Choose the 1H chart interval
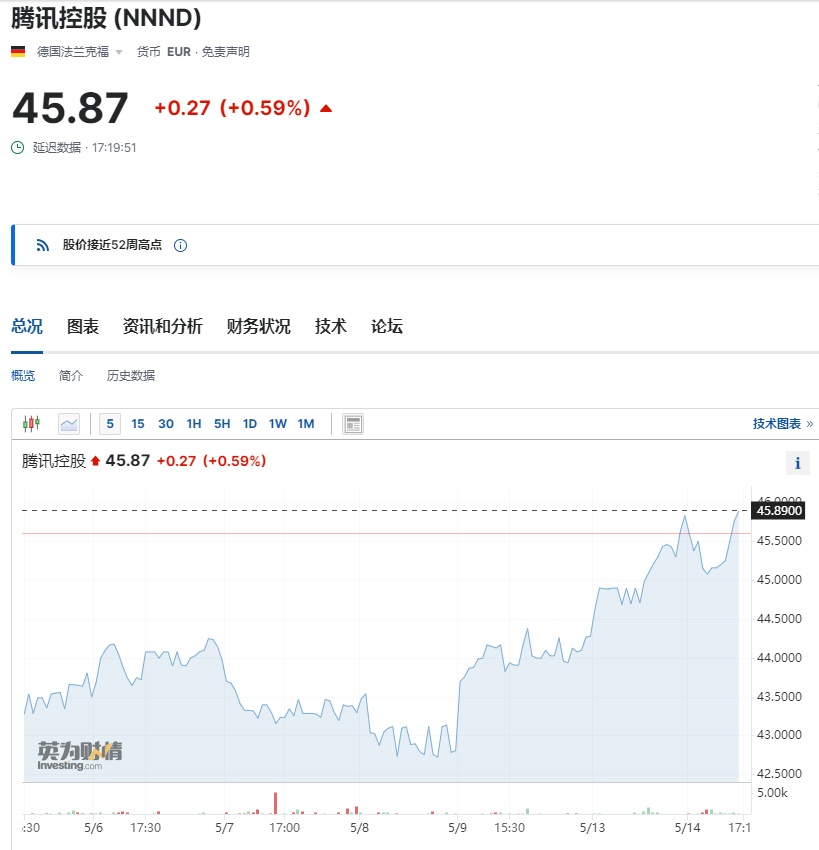The height and width of the screenshot is (850, 819). tap(194, 424)
